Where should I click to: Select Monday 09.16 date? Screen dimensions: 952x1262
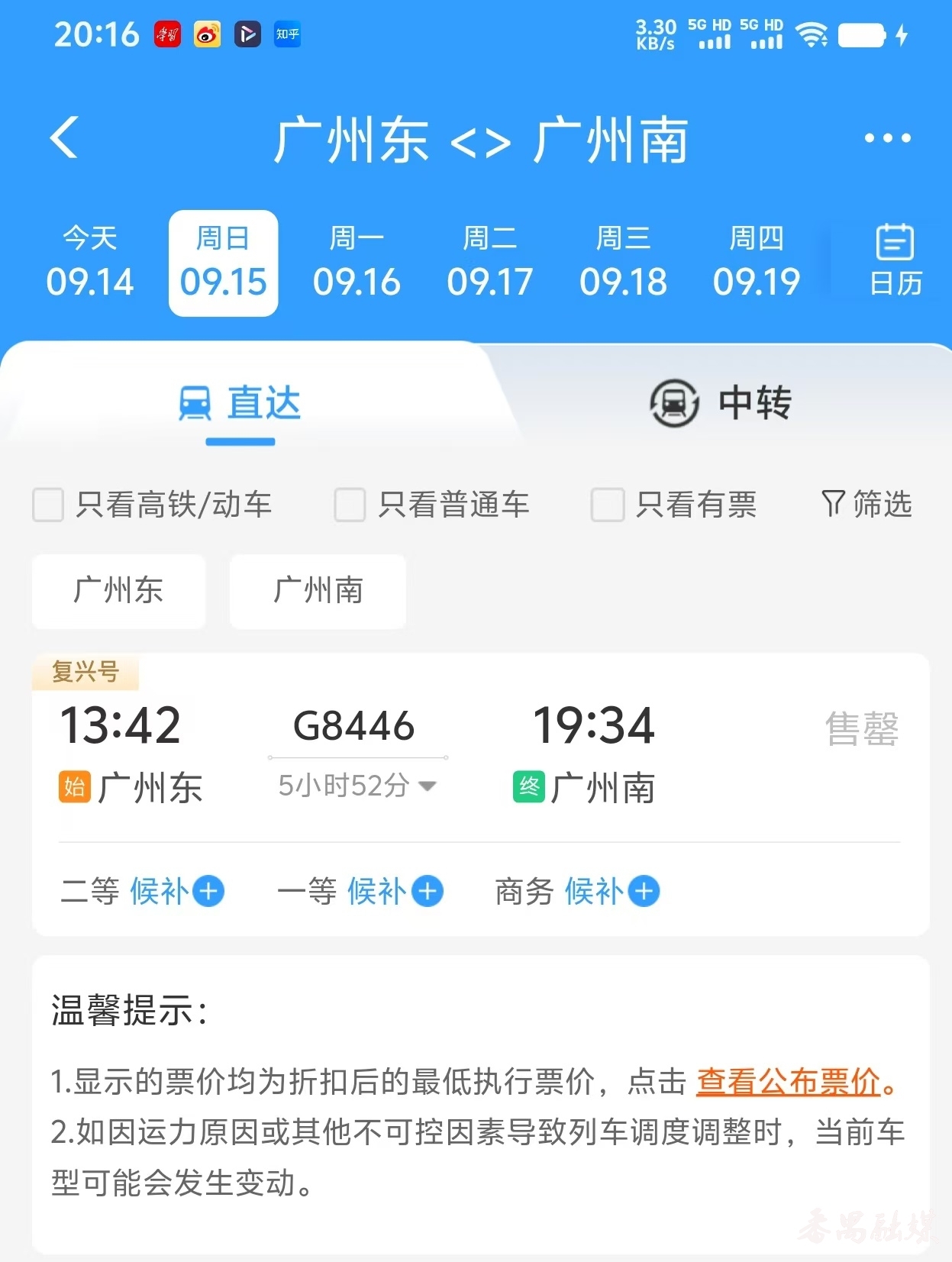point(357,263)
